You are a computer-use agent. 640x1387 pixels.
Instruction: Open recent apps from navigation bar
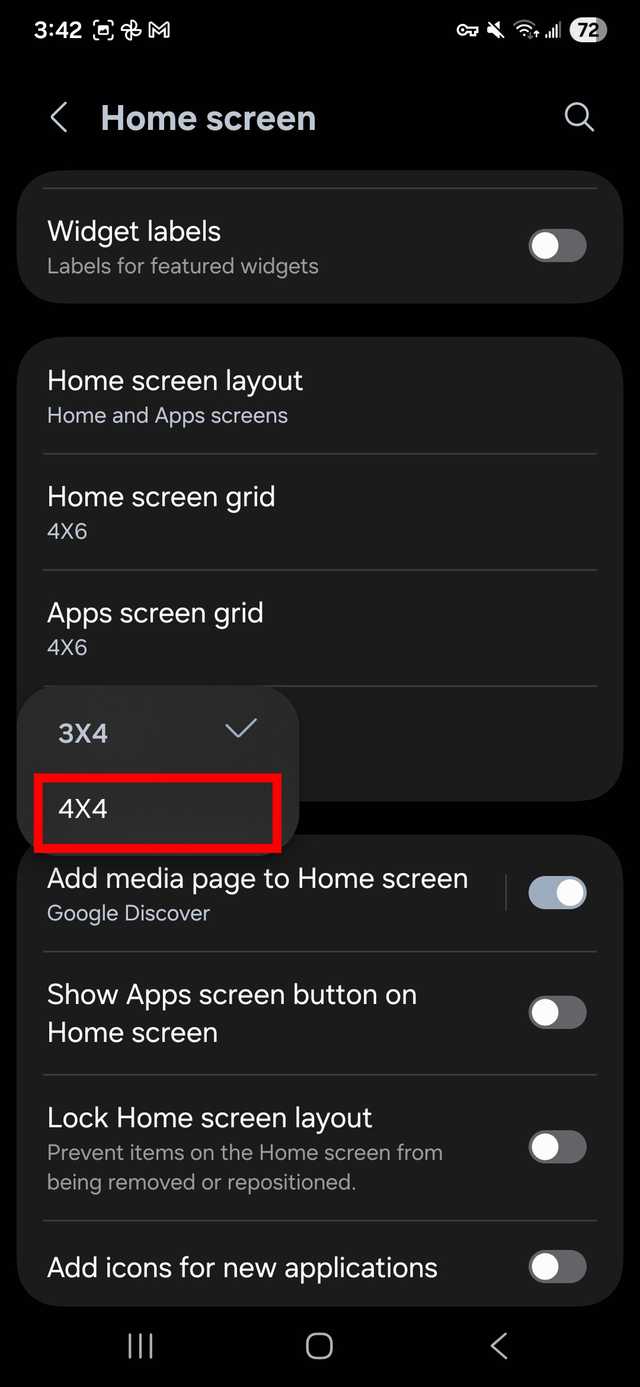pyautogui.click(x=140, y=1346)
